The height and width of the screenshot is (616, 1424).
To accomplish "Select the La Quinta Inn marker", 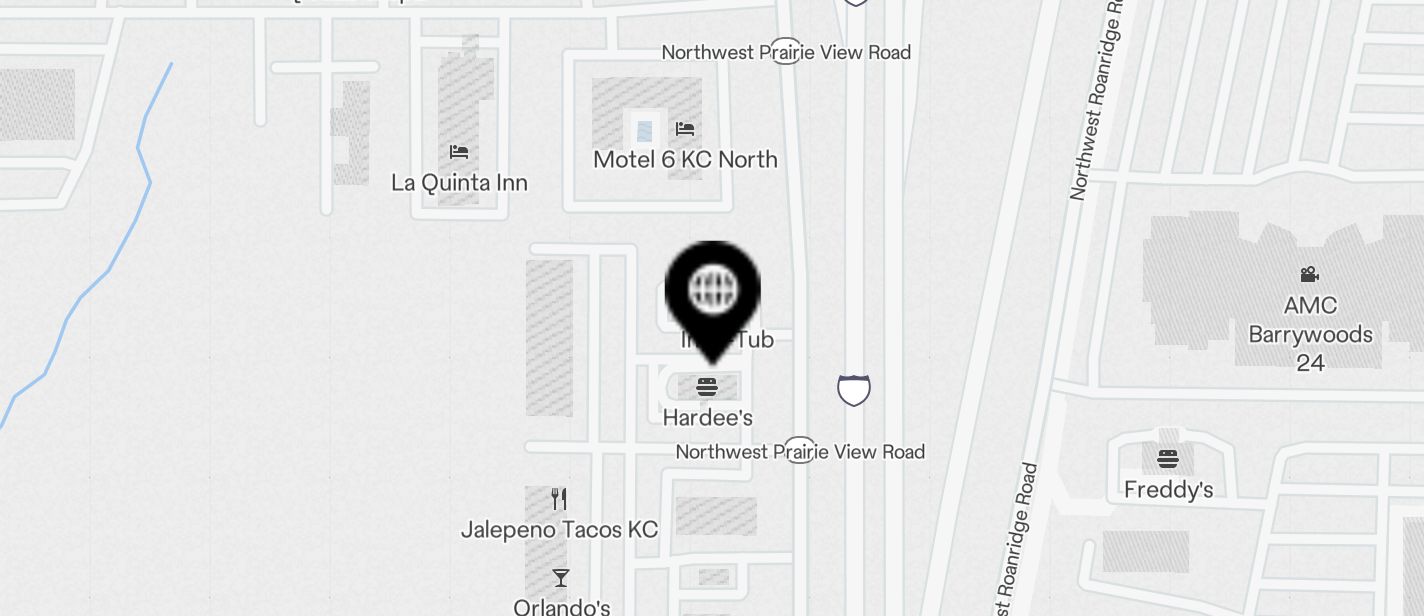I will [x=459, y=153].
